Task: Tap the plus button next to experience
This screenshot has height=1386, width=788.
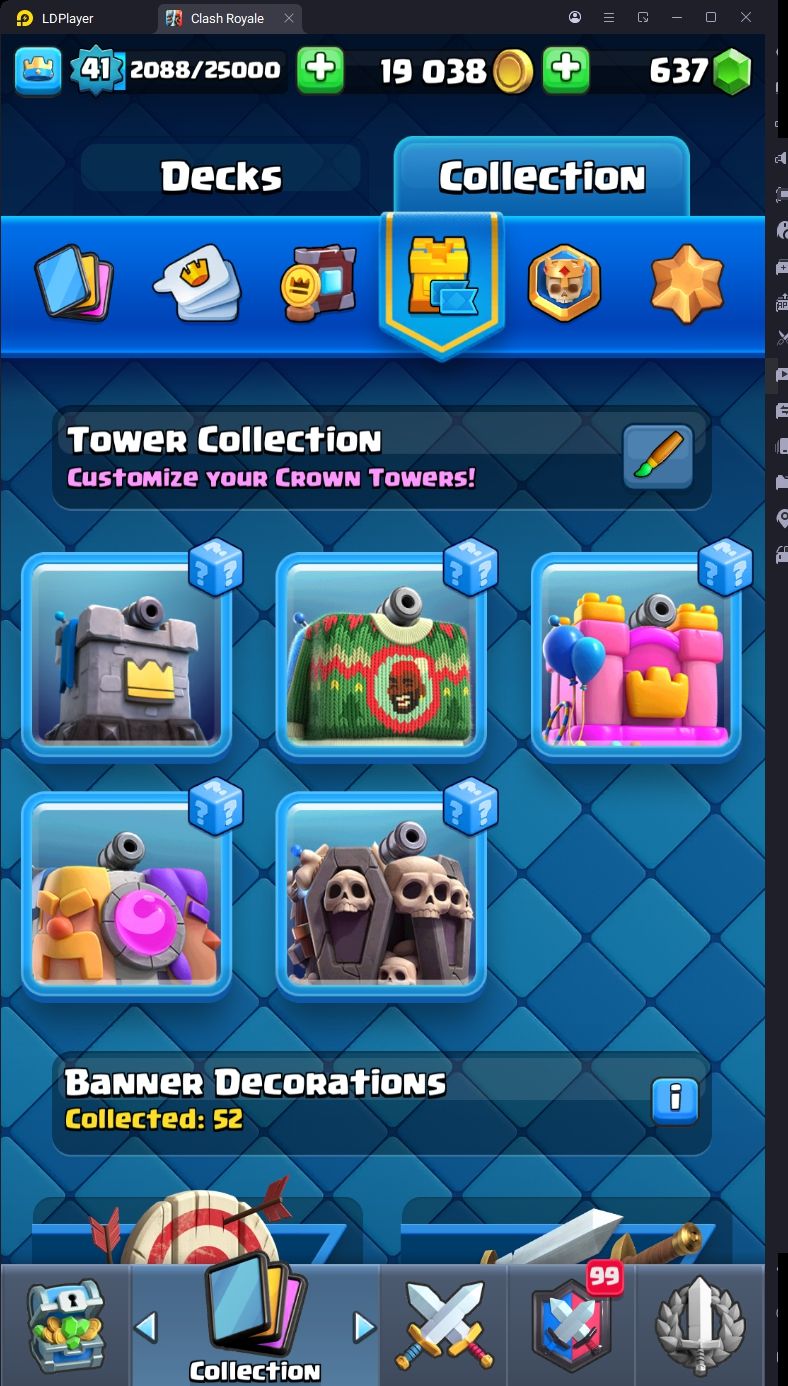Action: [320, 69]
